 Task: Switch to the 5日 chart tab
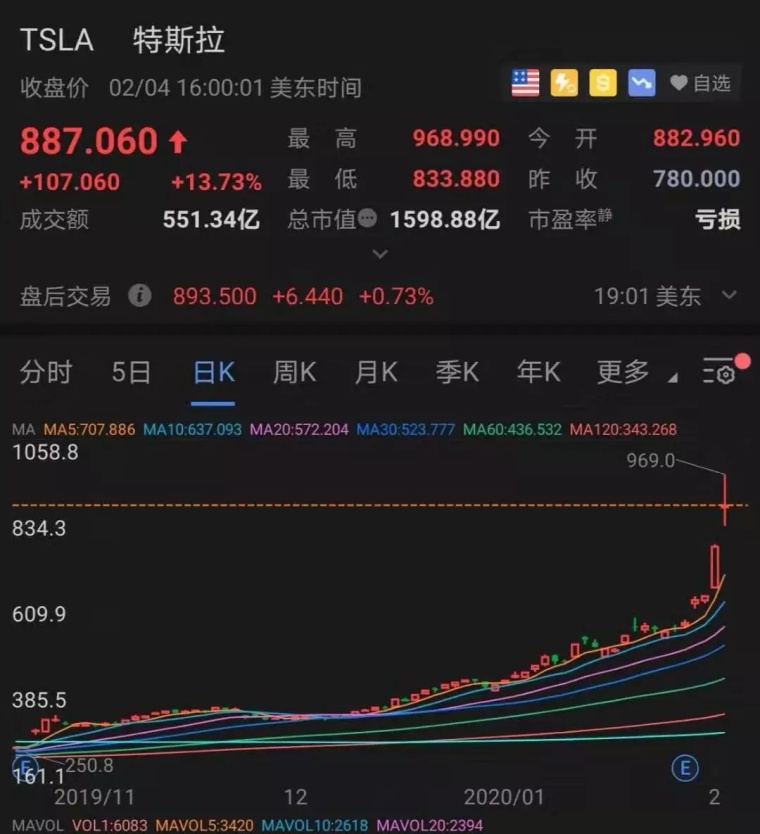131,373
